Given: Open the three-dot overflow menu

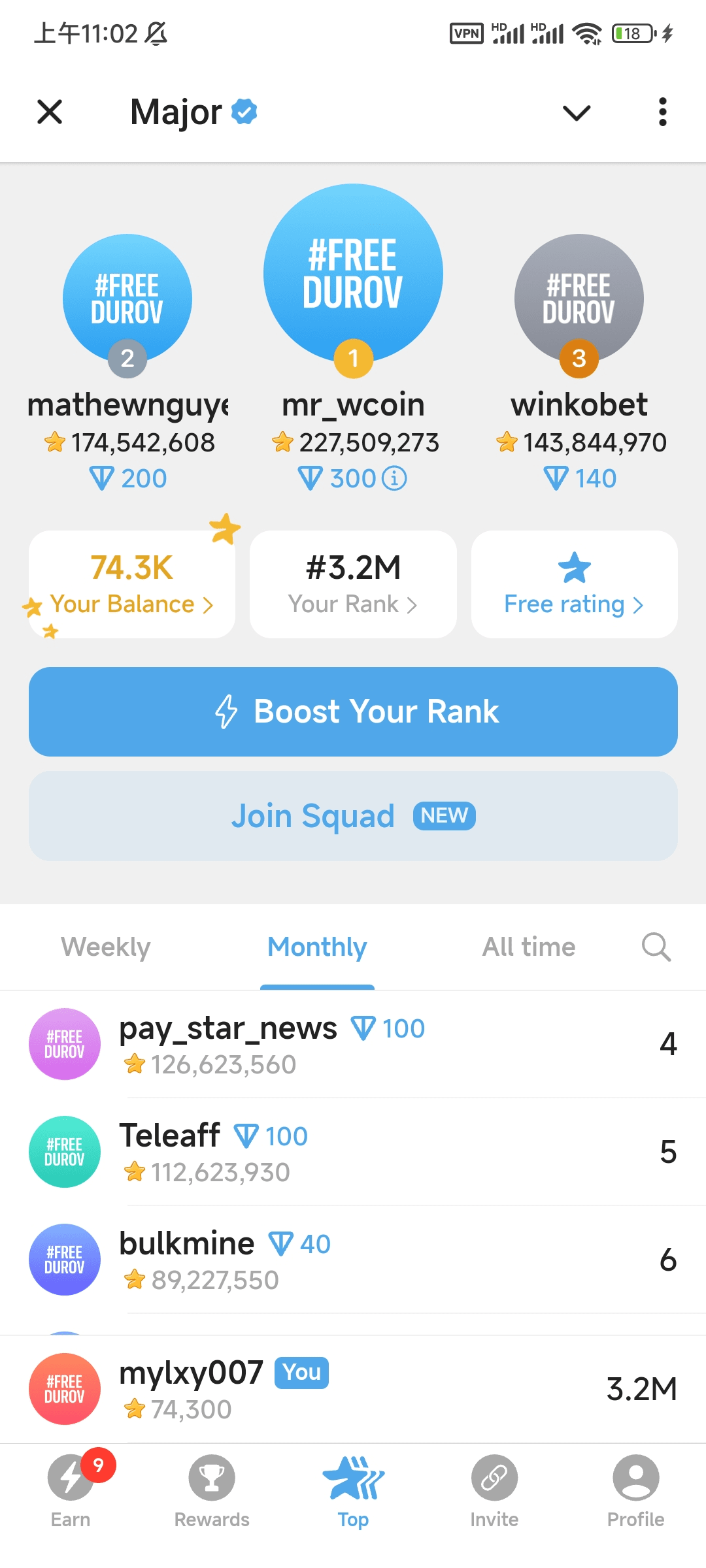Looking at the screenshot, I should click(663, 112).
